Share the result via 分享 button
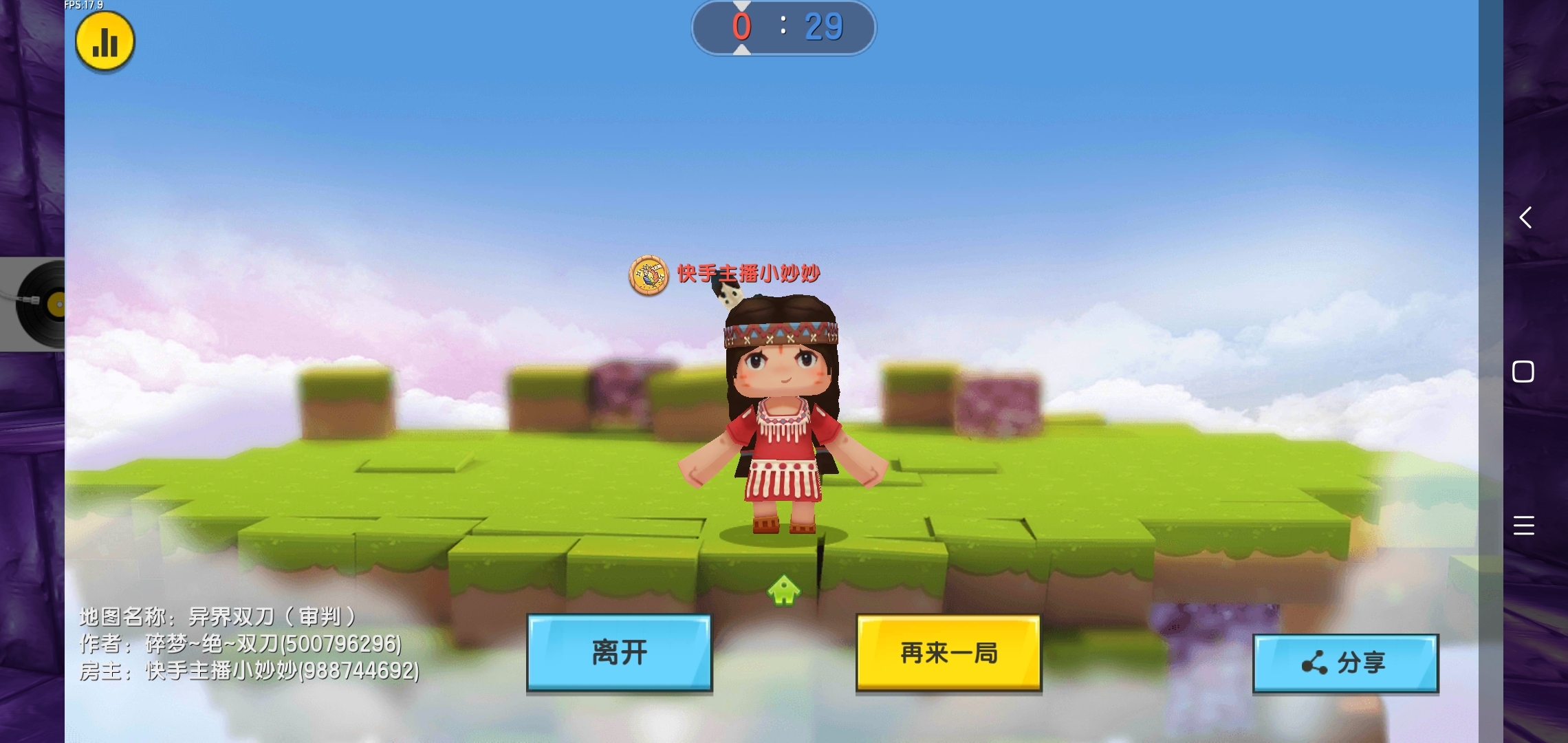The width and height of the screenshot is (1568, 743). [x=1345, y=663]
